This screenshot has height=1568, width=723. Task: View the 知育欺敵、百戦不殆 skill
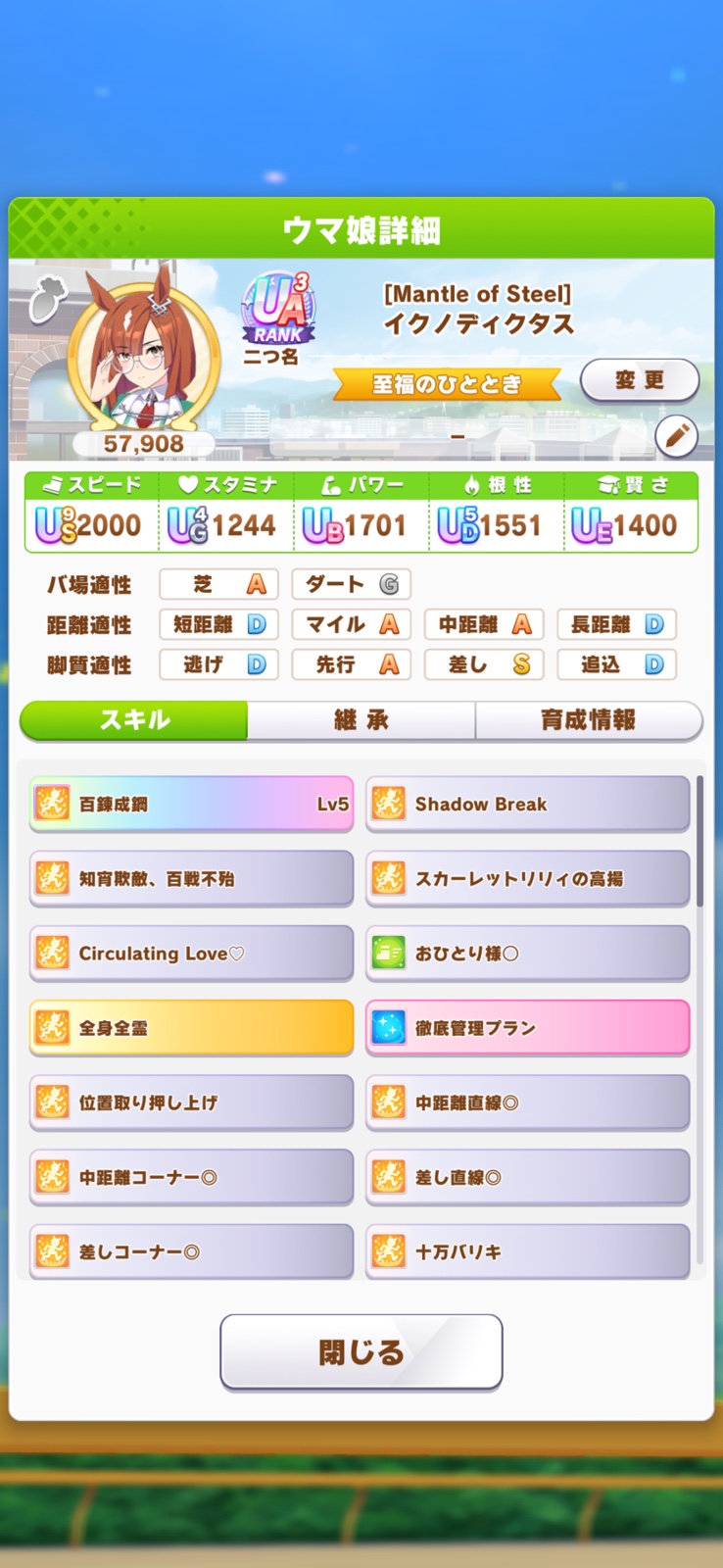pos(191,878)
